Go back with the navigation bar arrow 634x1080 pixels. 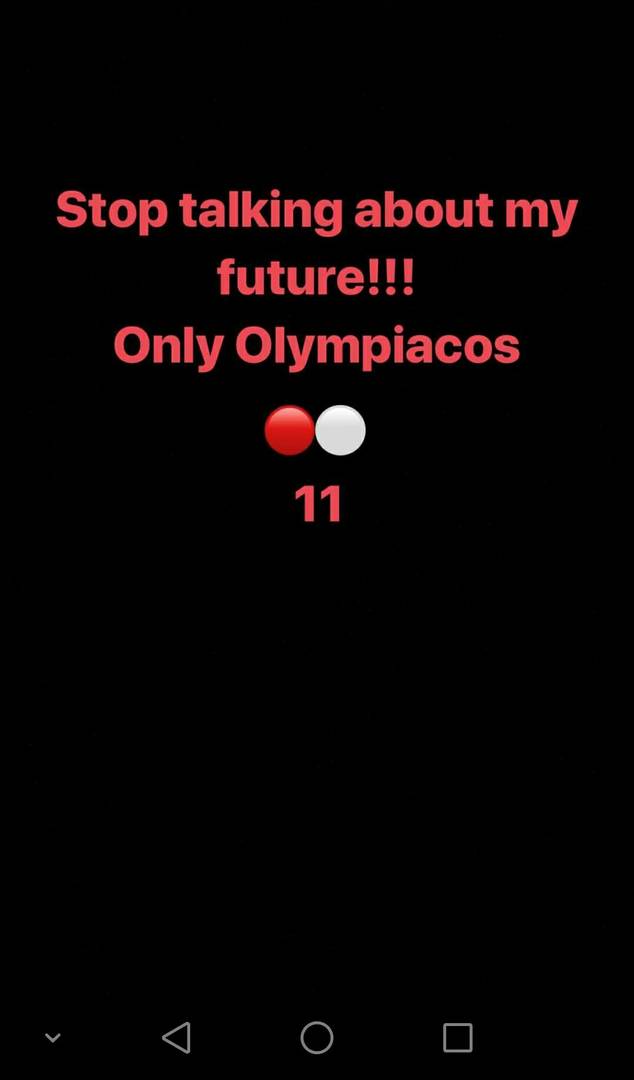(x=176, y=1037)
